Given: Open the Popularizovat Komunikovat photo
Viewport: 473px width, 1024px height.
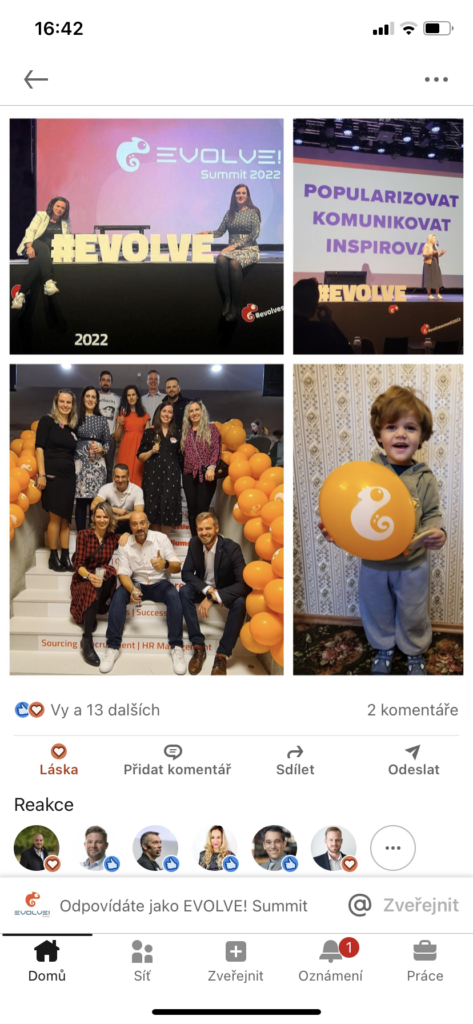Looking at the screenshot, I should 378,236.
